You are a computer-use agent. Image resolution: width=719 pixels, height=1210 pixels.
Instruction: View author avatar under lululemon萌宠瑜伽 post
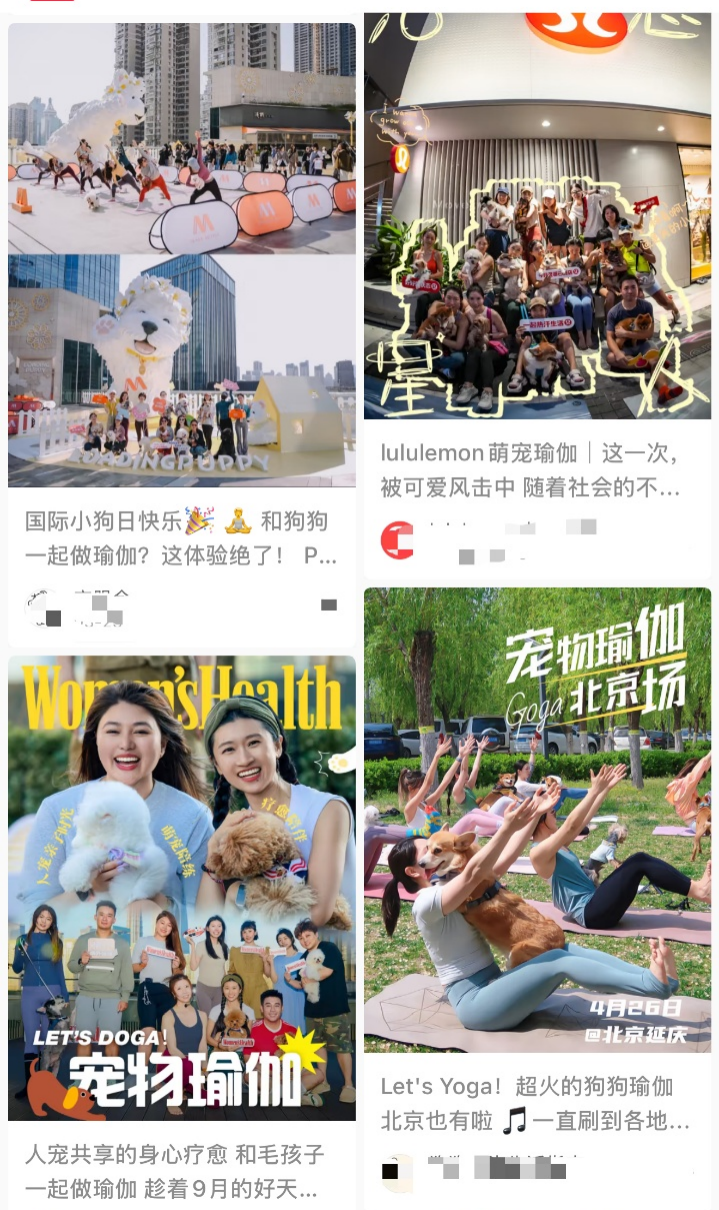point(397,540)
